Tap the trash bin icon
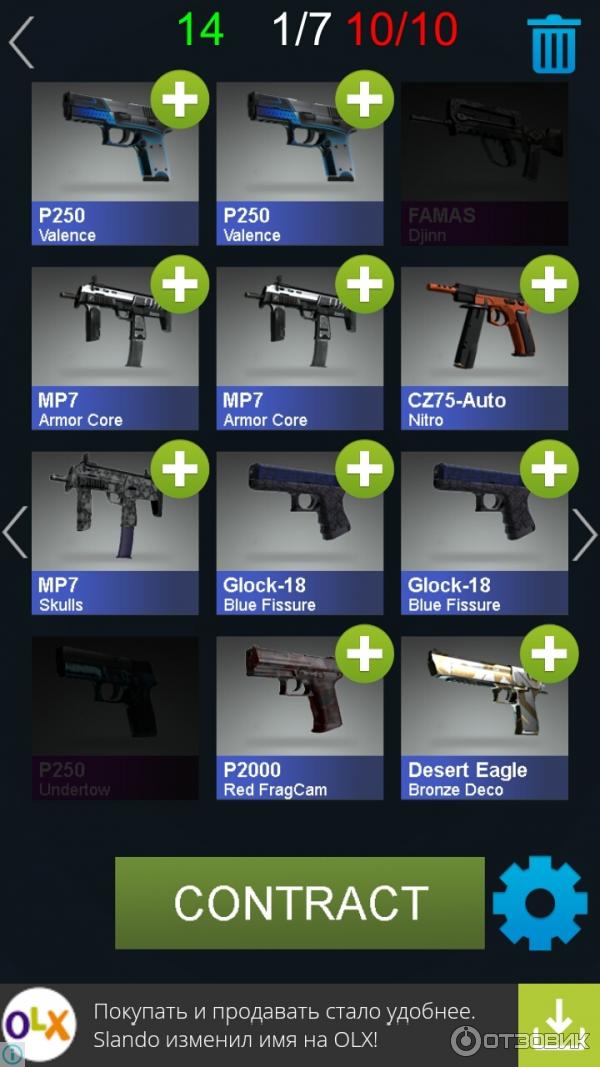This screenshot has width=600, height=1067. [555, 45]
